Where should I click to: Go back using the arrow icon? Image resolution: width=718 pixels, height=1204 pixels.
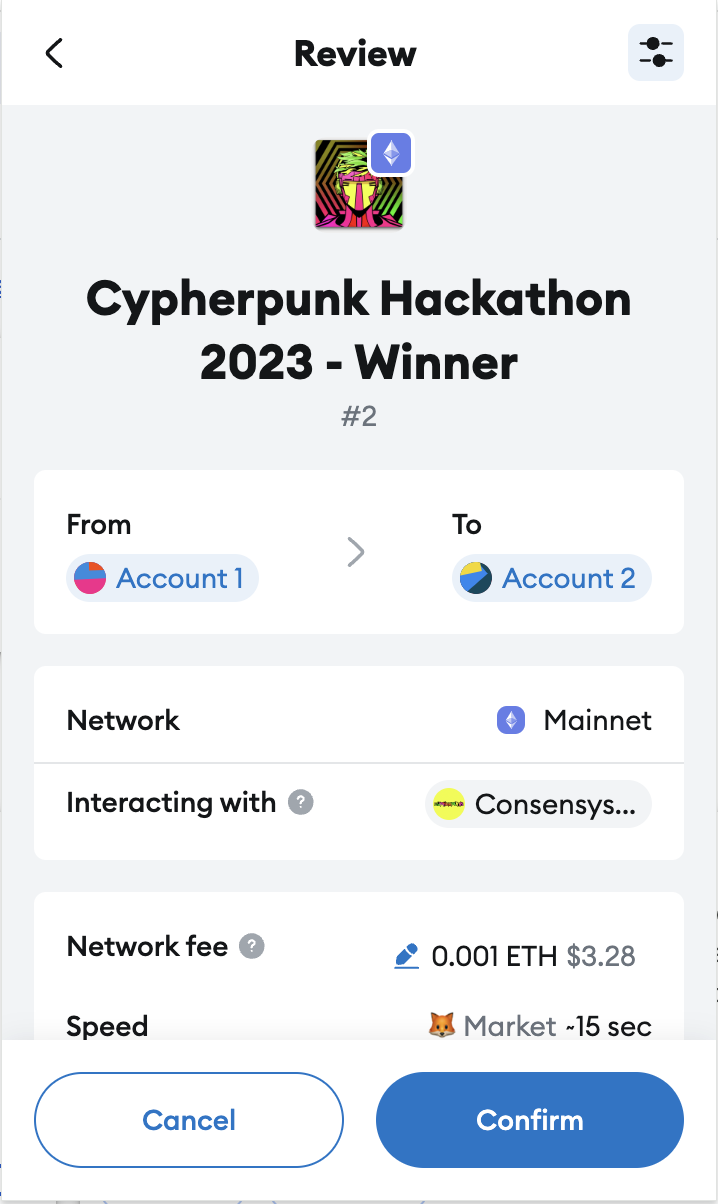(x=54, y=53)
